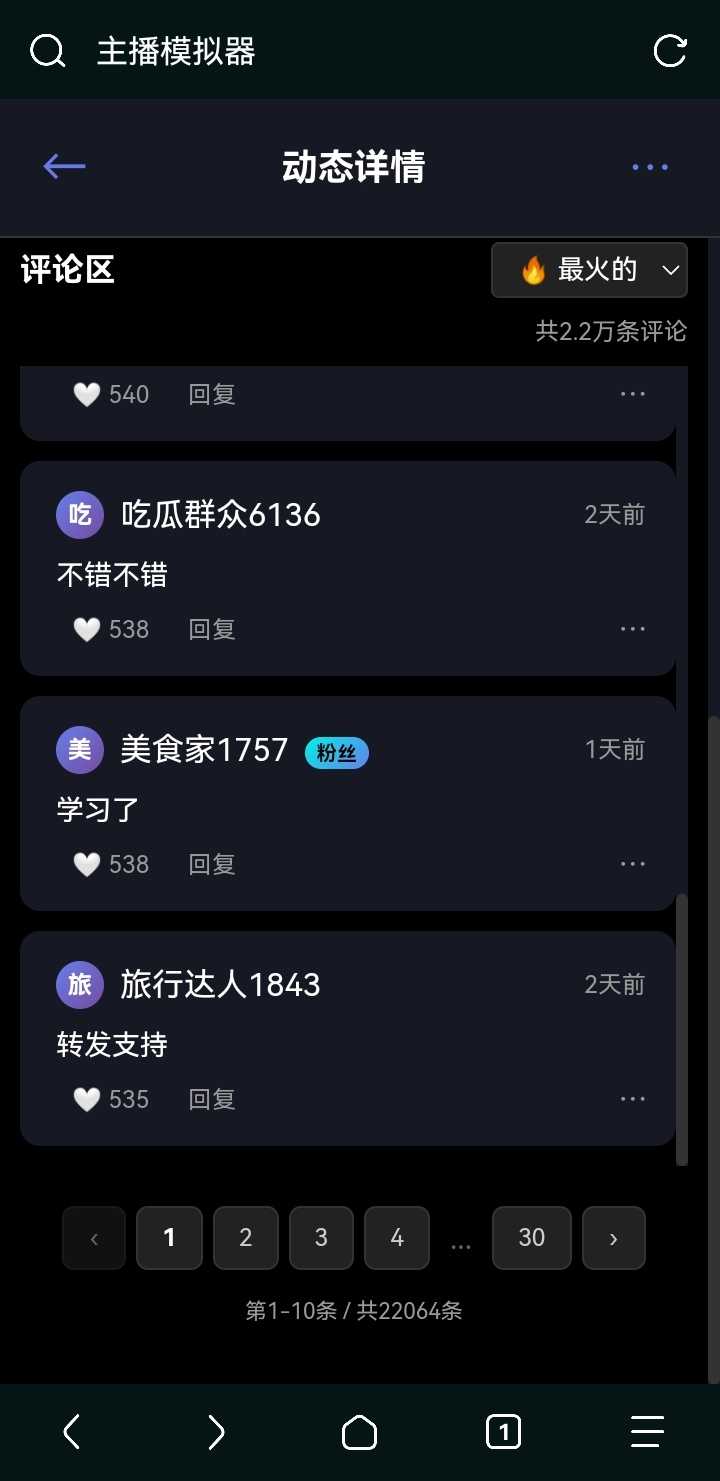Select comment page 4
This screenshot has width=720, height=1481.
(x=397, y=1238)
